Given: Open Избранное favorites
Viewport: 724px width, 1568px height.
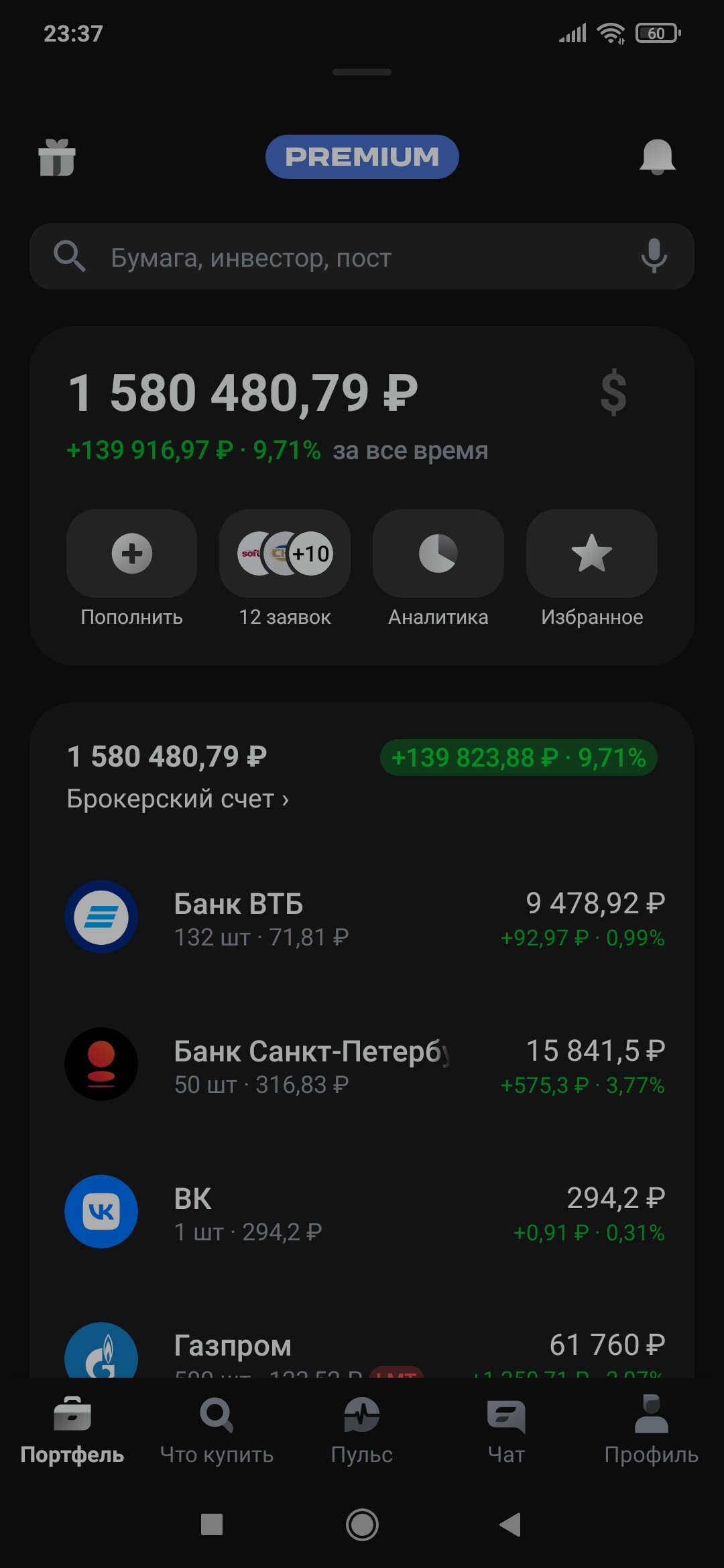Looking at the screenshot, I should click(592, 555).
